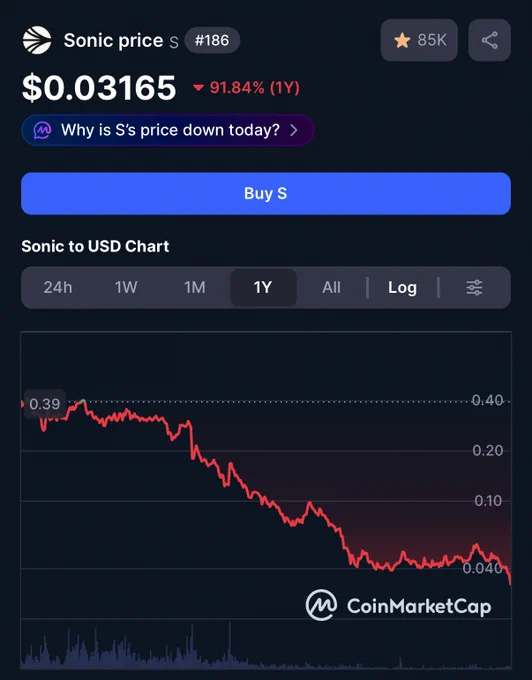Viewport: 532px width, 680px height.
Task: View the All time chart
Action: [331, 288]
